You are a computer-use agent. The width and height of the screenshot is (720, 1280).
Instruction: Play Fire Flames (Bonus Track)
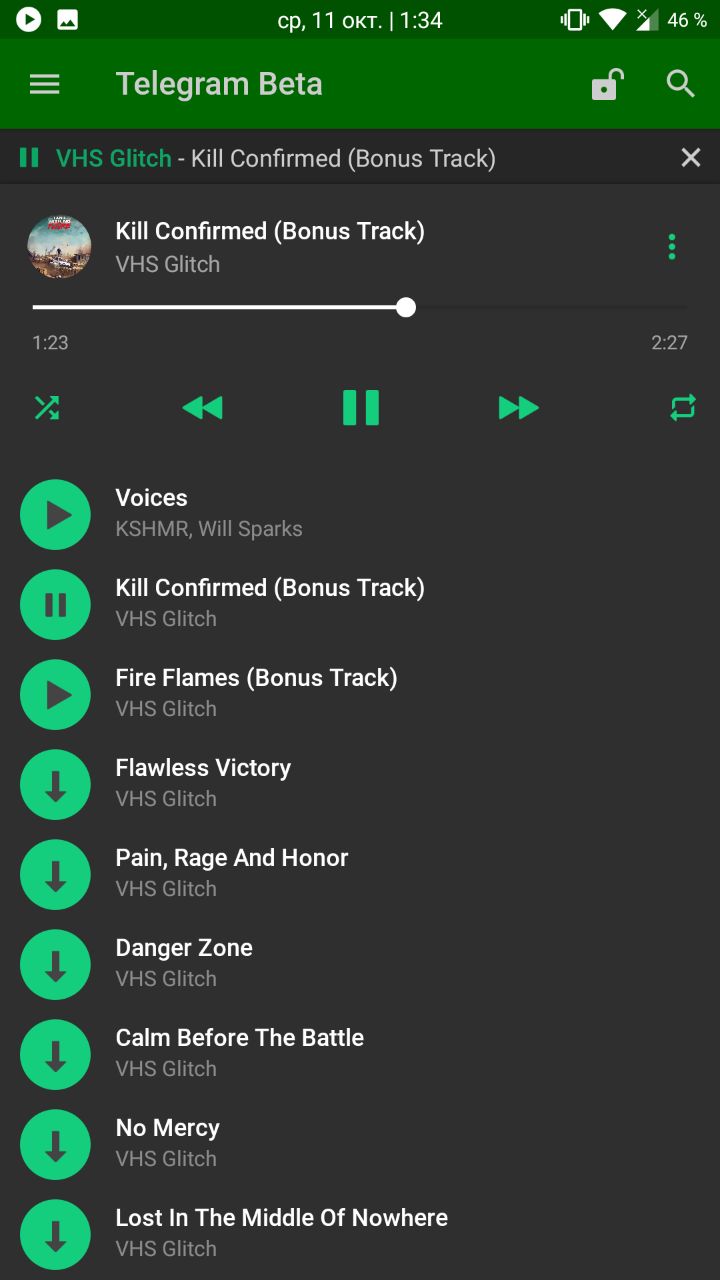pyautogui.click(x=56, y=694)
